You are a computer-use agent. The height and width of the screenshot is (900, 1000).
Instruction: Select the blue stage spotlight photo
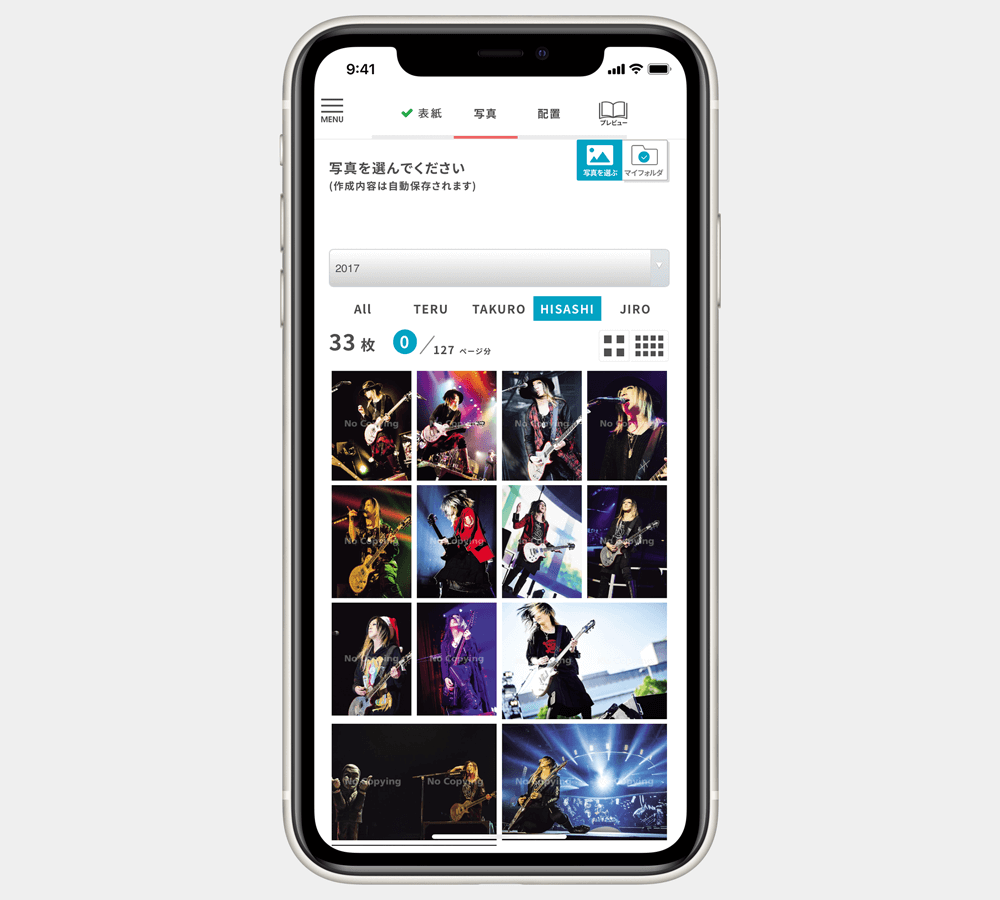pos(584,781)
